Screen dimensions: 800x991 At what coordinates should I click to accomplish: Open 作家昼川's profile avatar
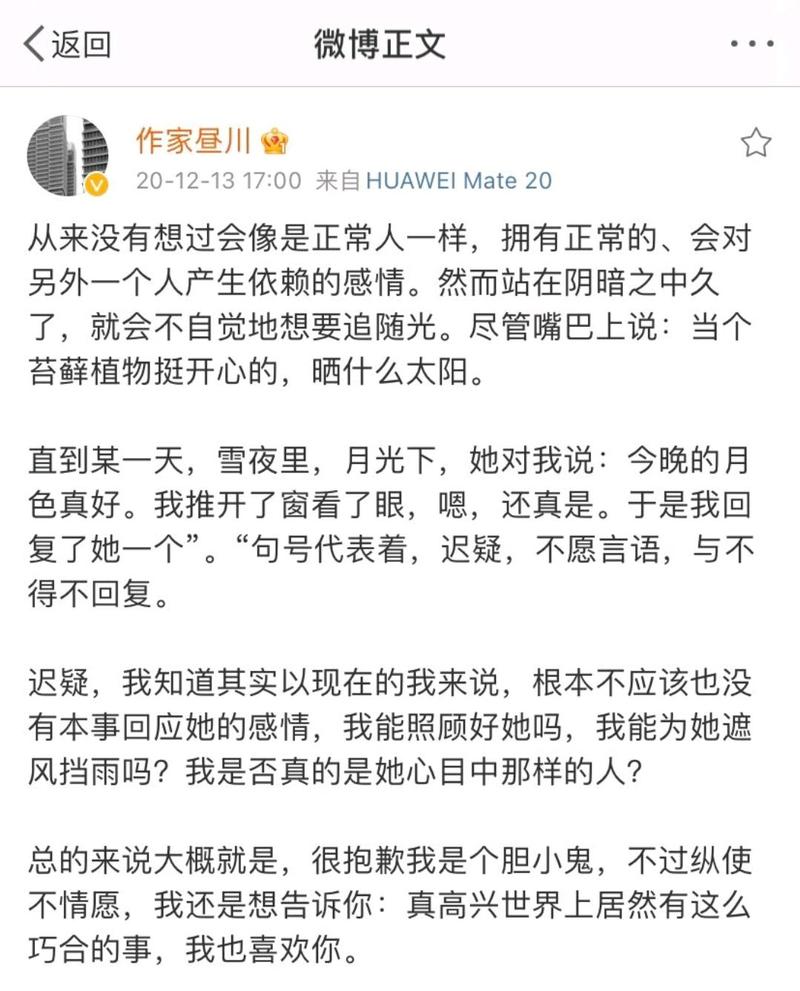[66, 155]
